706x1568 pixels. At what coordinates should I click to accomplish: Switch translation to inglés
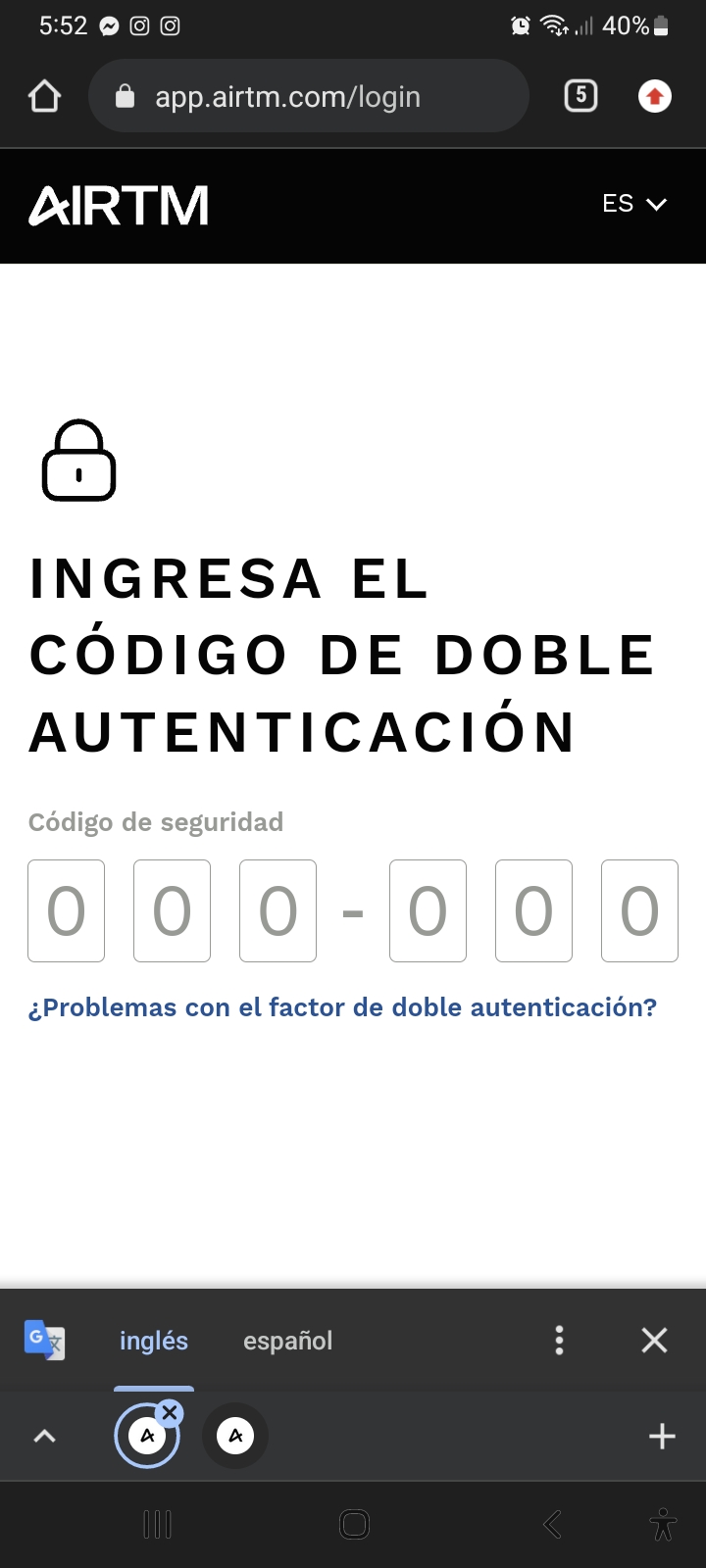[154, 1341]
